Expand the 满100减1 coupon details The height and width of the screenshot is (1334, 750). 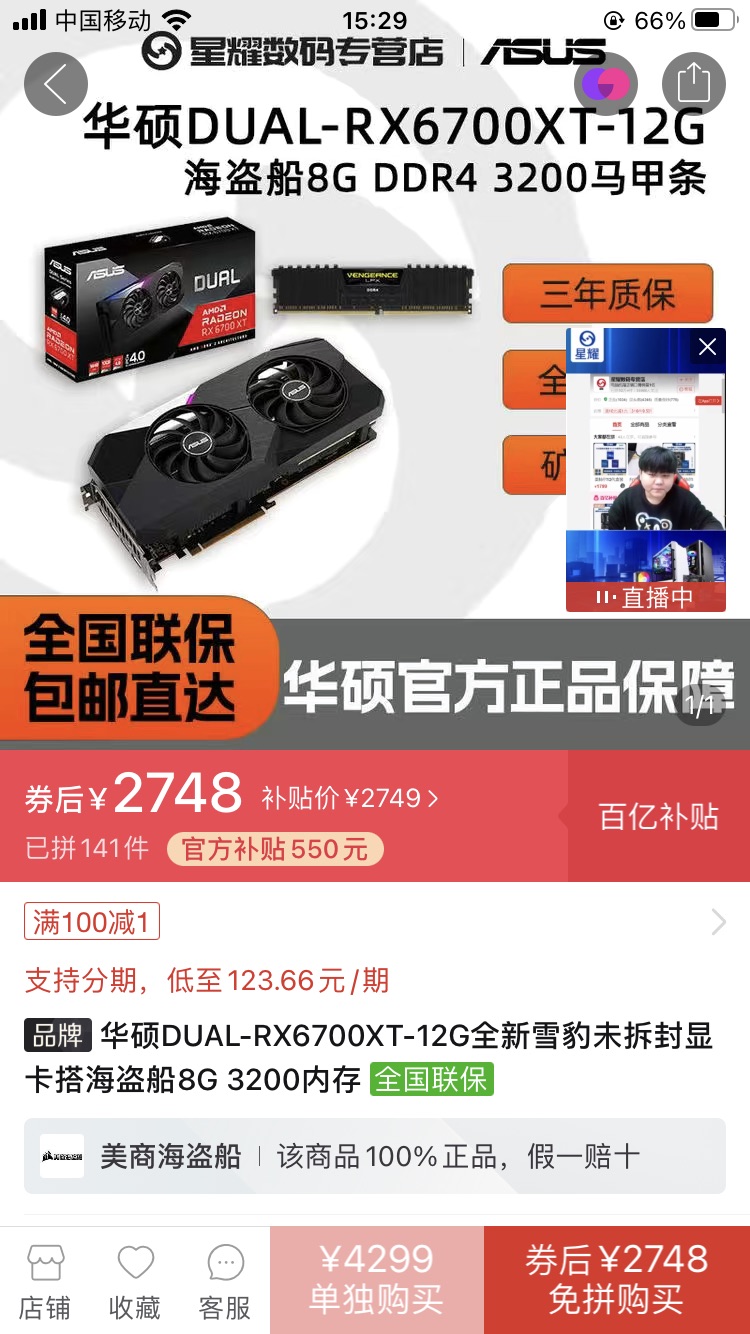click(90, 921)
